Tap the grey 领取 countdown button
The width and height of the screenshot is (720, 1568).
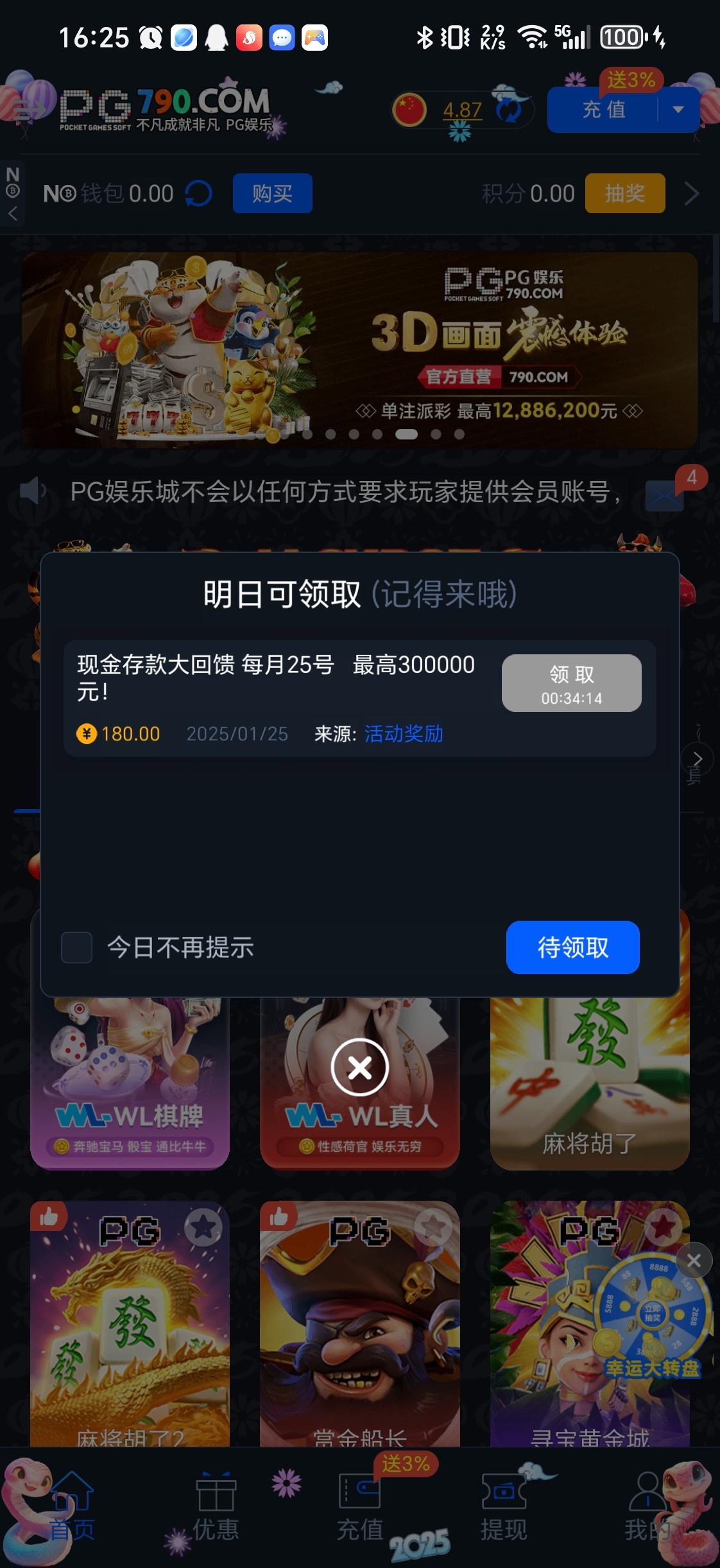571,683
